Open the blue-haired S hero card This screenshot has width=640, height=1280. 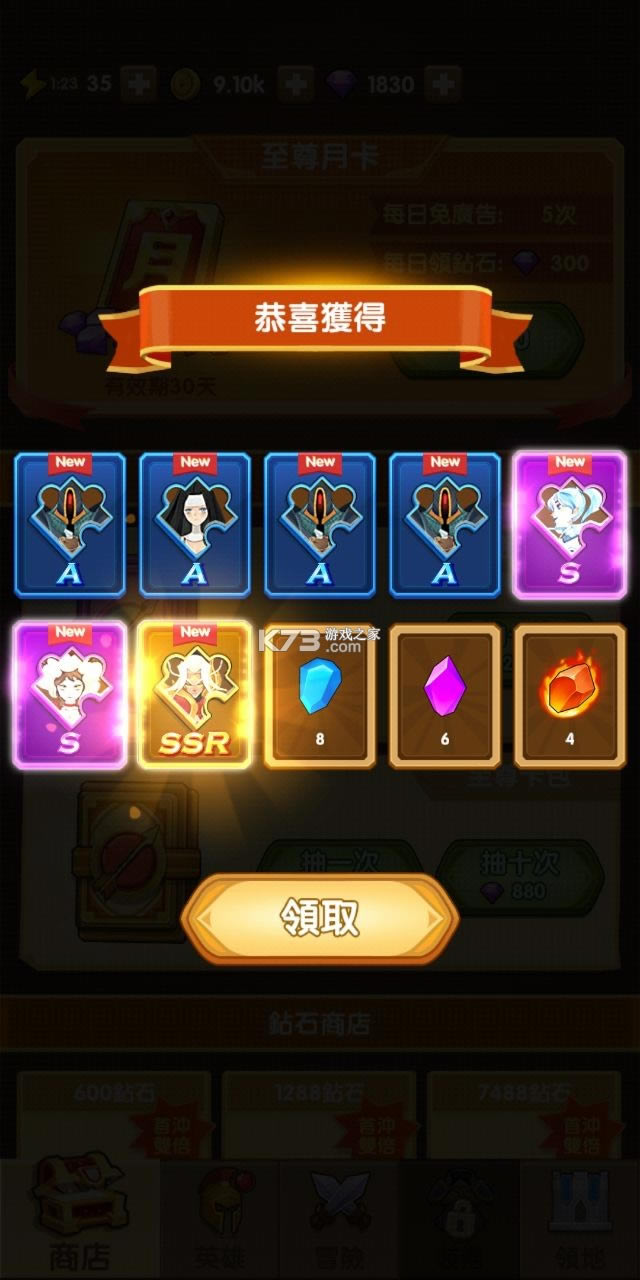coord(569,525)
